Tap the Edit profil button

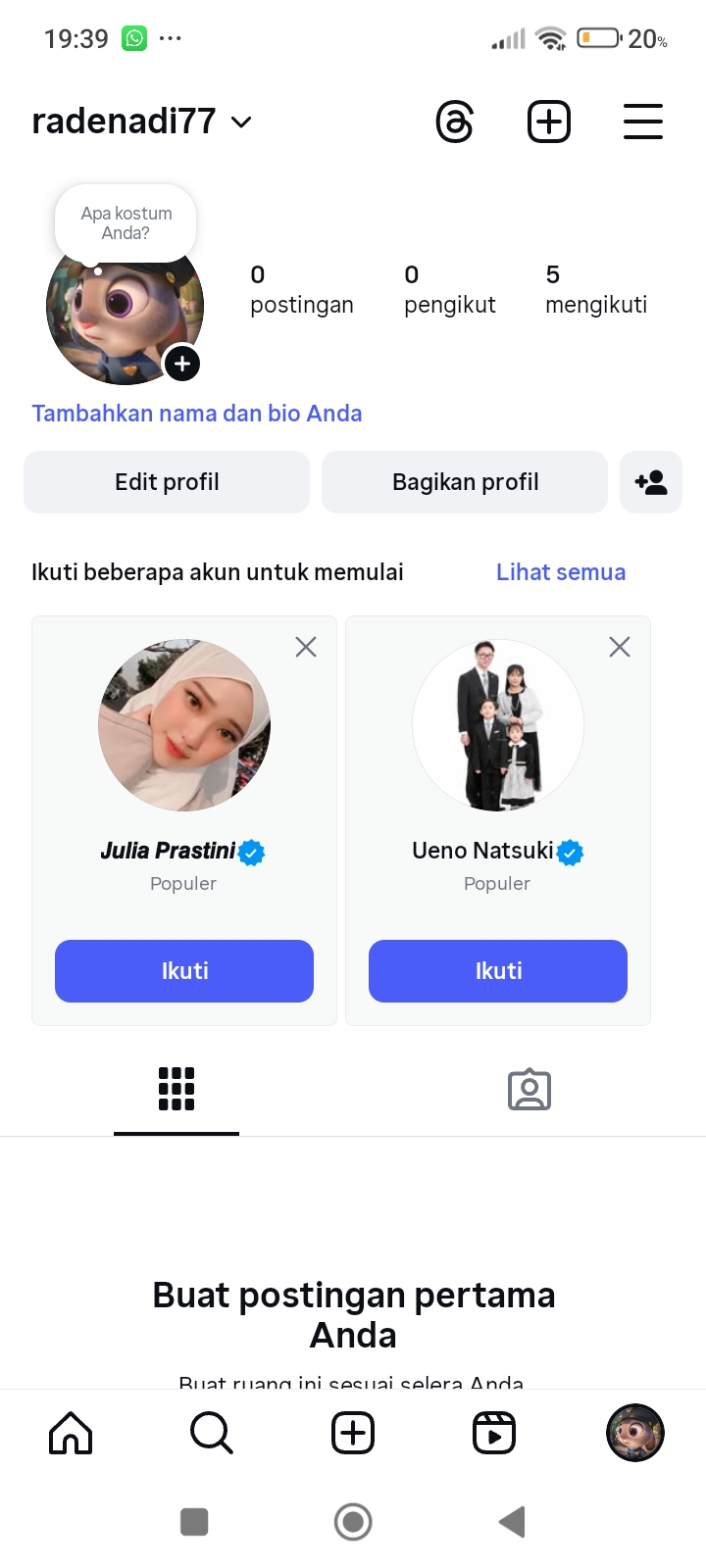(x=167, y=482)
